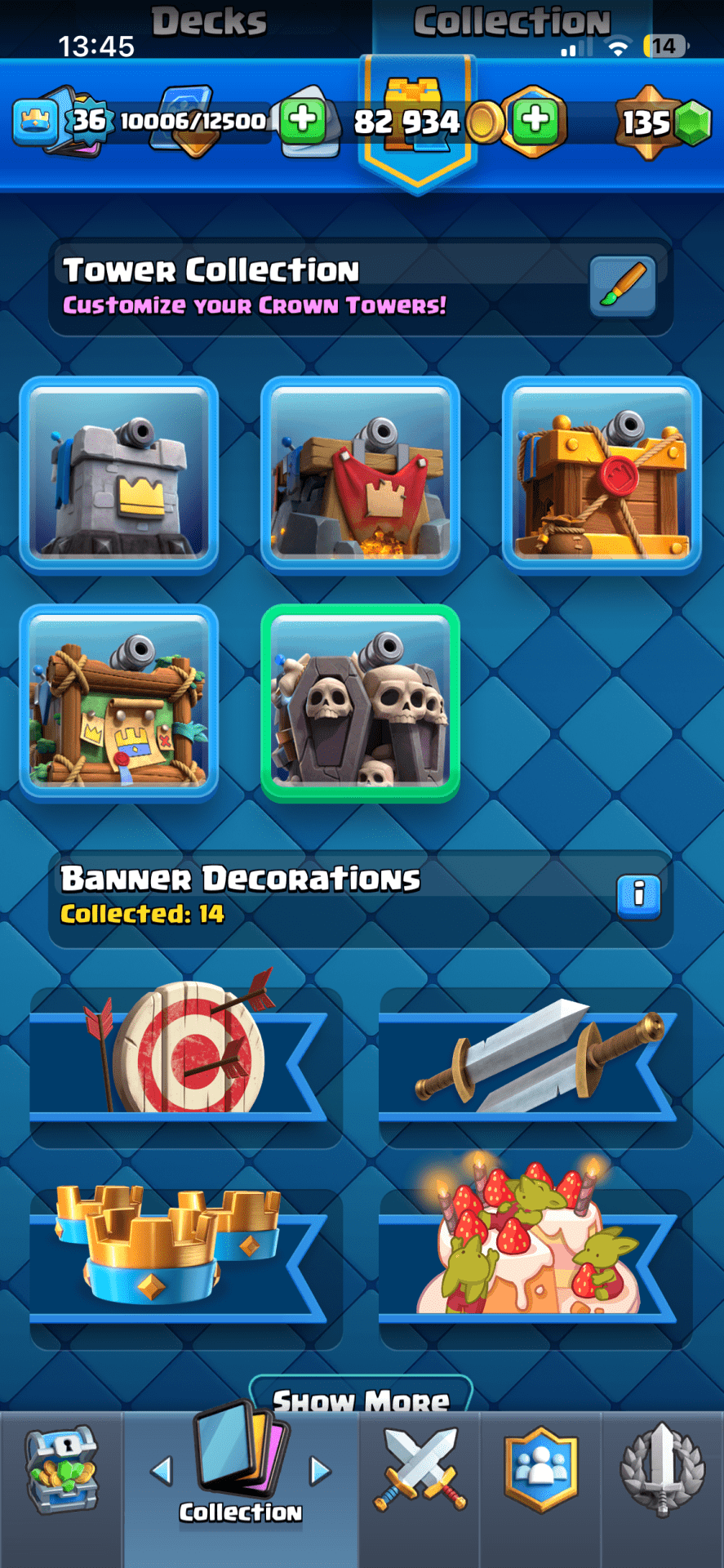Select the default grey stone tower skin
Image resolution: width=724 pixels, height=1568 pixels.
[x=119, y=474]
